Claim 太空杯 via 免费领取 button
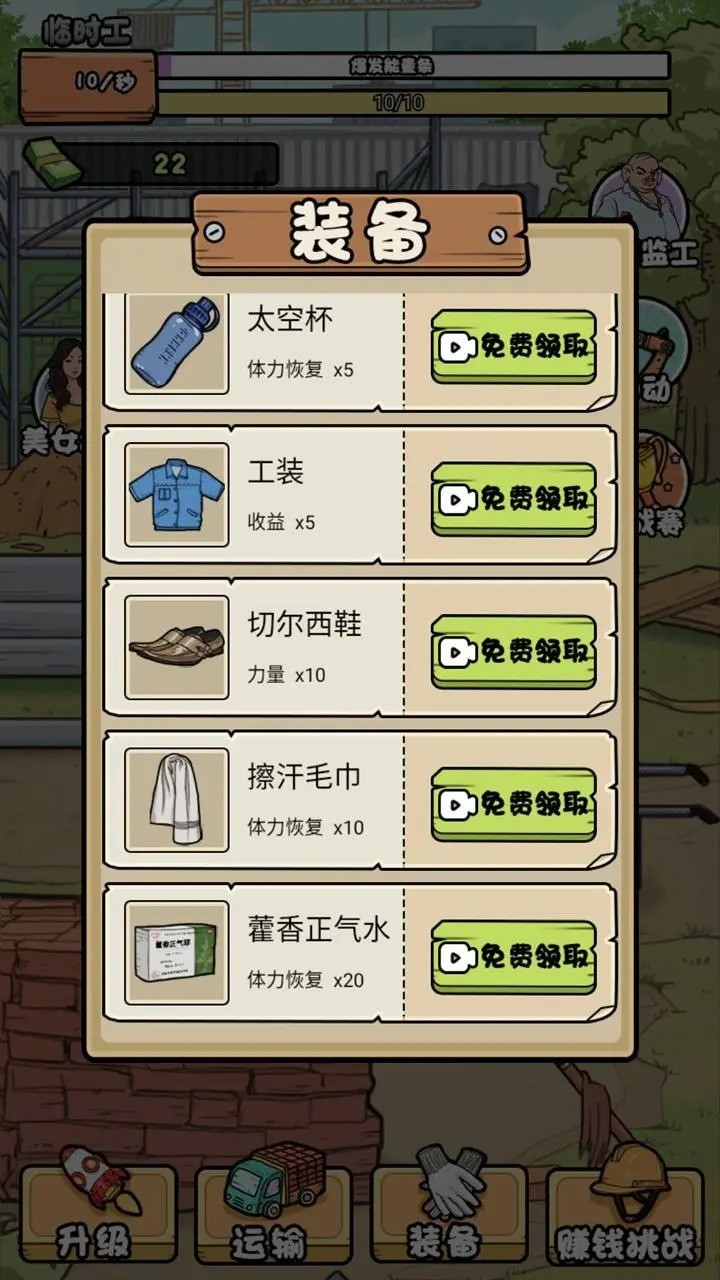Image resolution: width=720 pixels, height=1280 pixels. coord(514,348)
